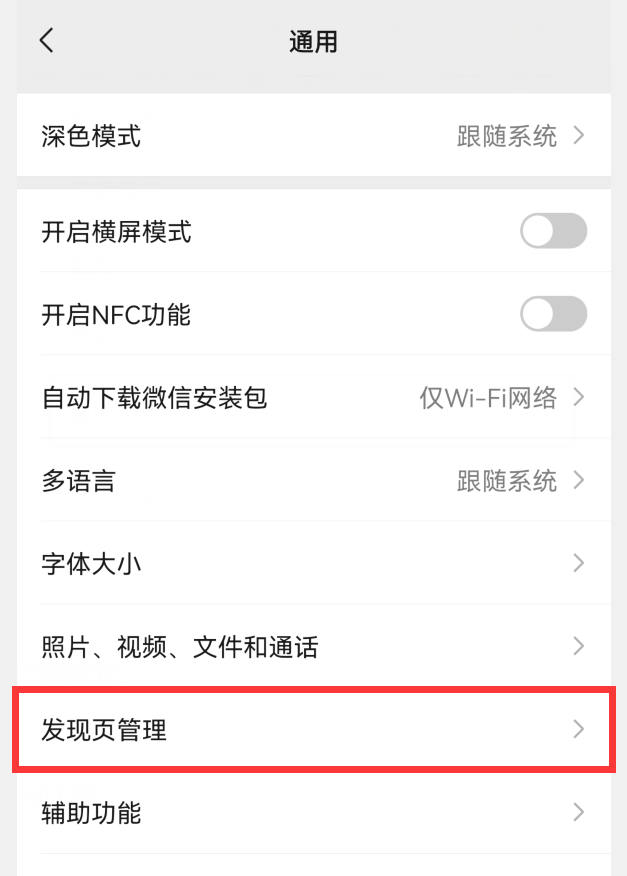
Task: Go back from the 通用 settings page
Action: click(46, 41)
